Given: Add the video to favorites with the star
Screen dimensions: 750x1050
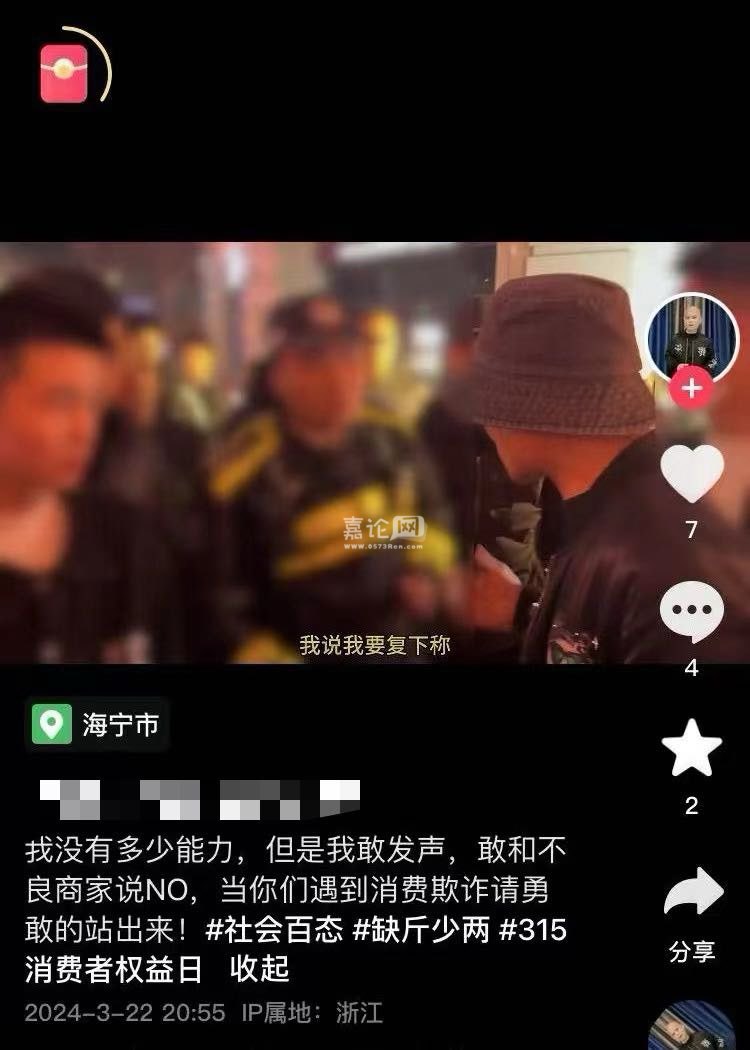Looking at the screenshot, I should (x=692, y=749).
